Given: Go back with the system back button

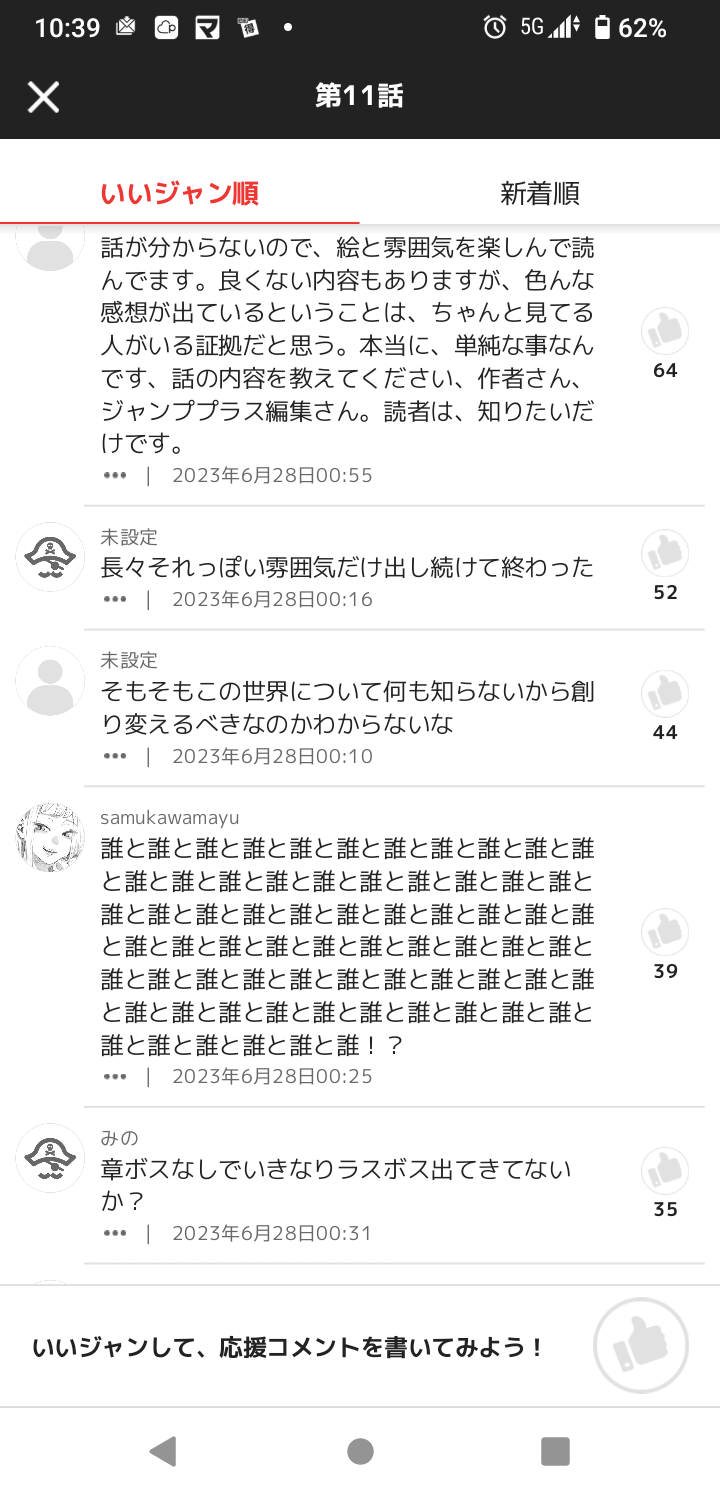Looking at the screenshot, I should pyautogui.click(x=163, y=1451).
